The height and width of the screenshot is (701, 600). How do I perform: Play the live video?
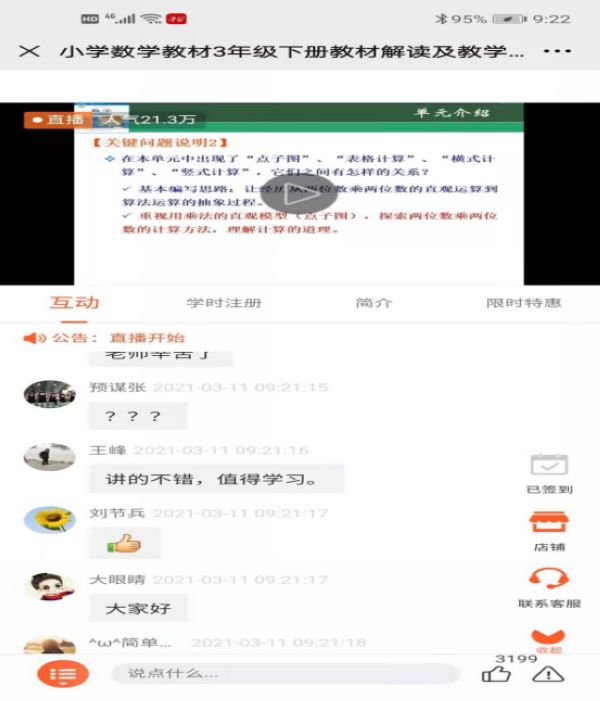point(300,193)
